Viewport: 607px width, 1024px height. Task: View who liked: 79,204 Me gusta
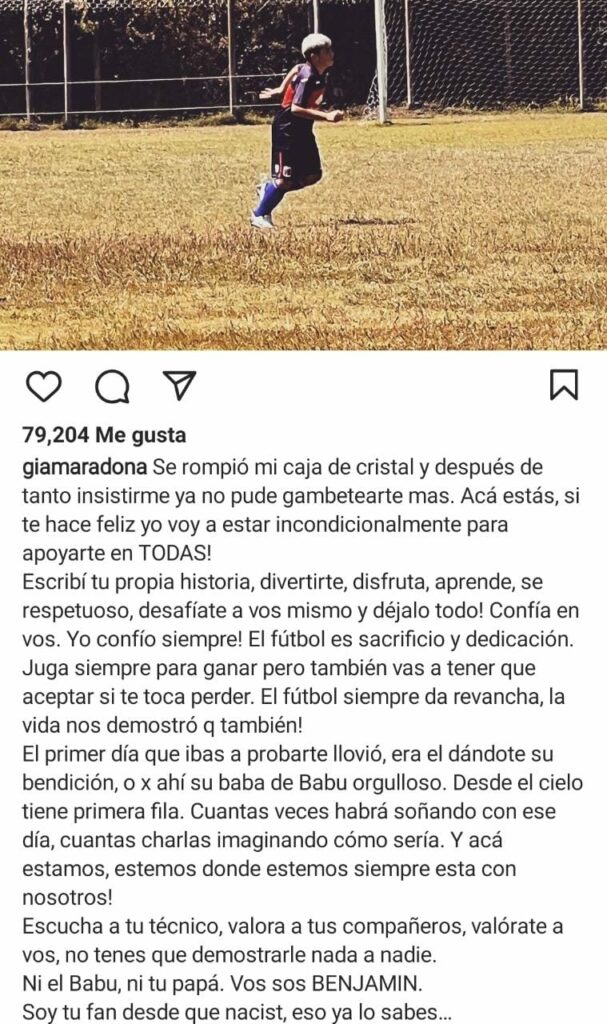(x=104, y=435)
